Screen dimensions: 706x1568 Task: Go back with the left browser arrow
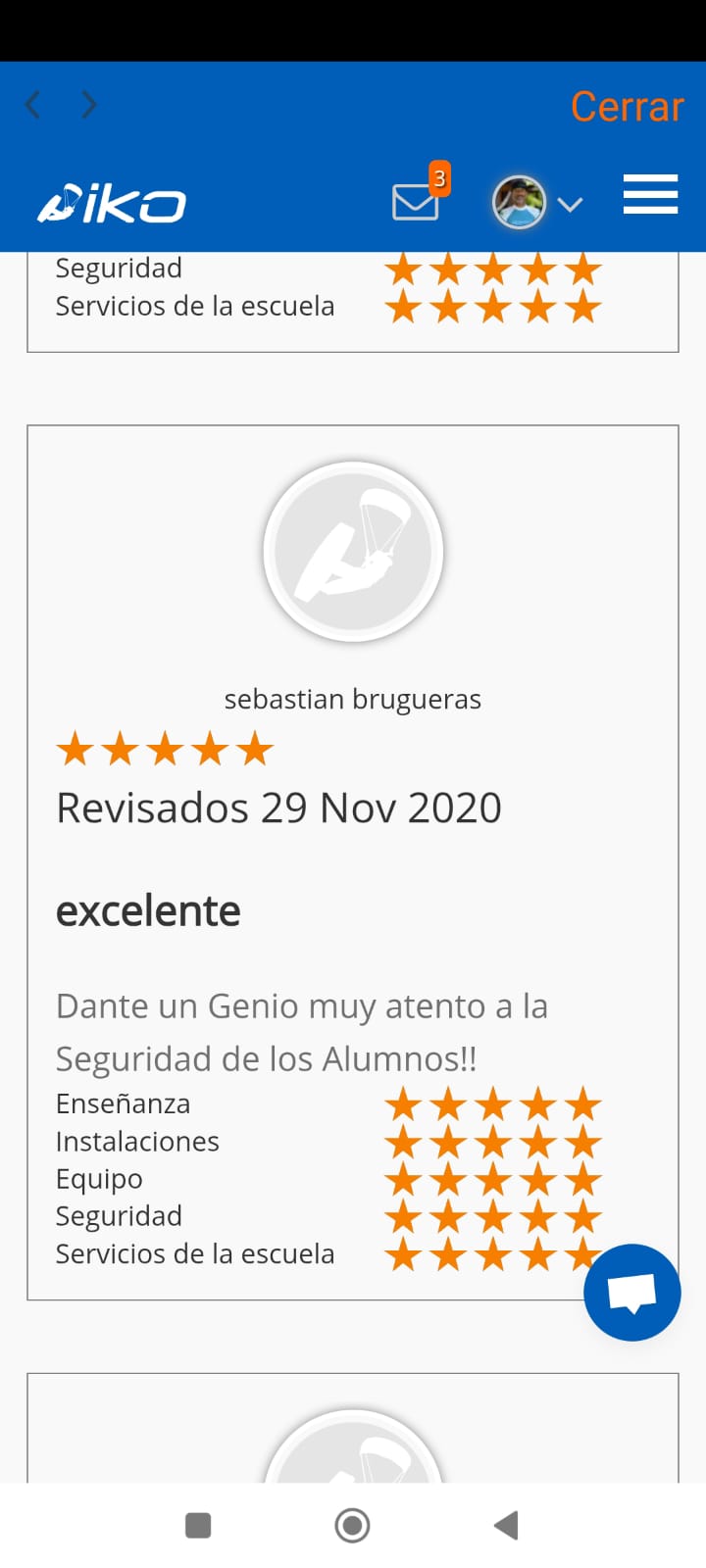coord(33,104)
